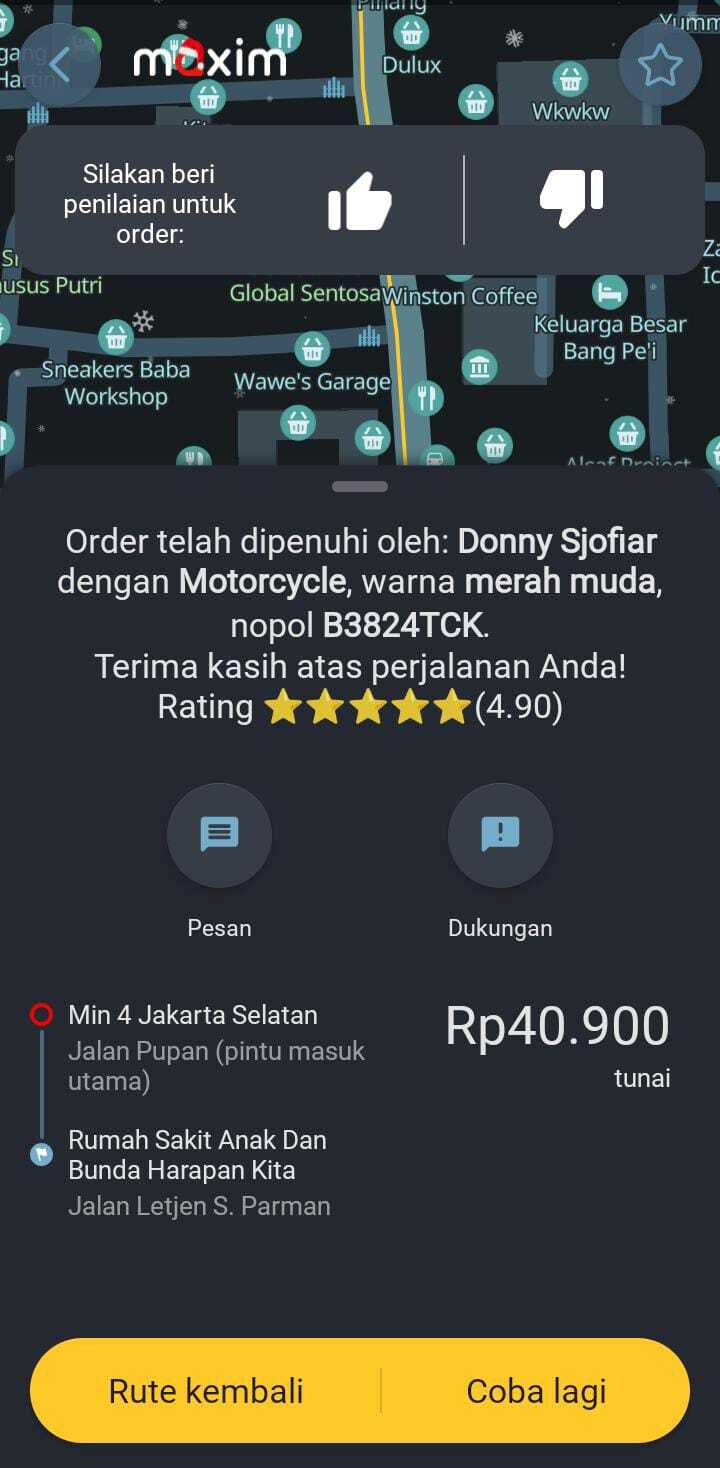720x1468 pixels.
Task: Go back using the arrow icon
Action: pyautogui.click(x=60, y=65)
